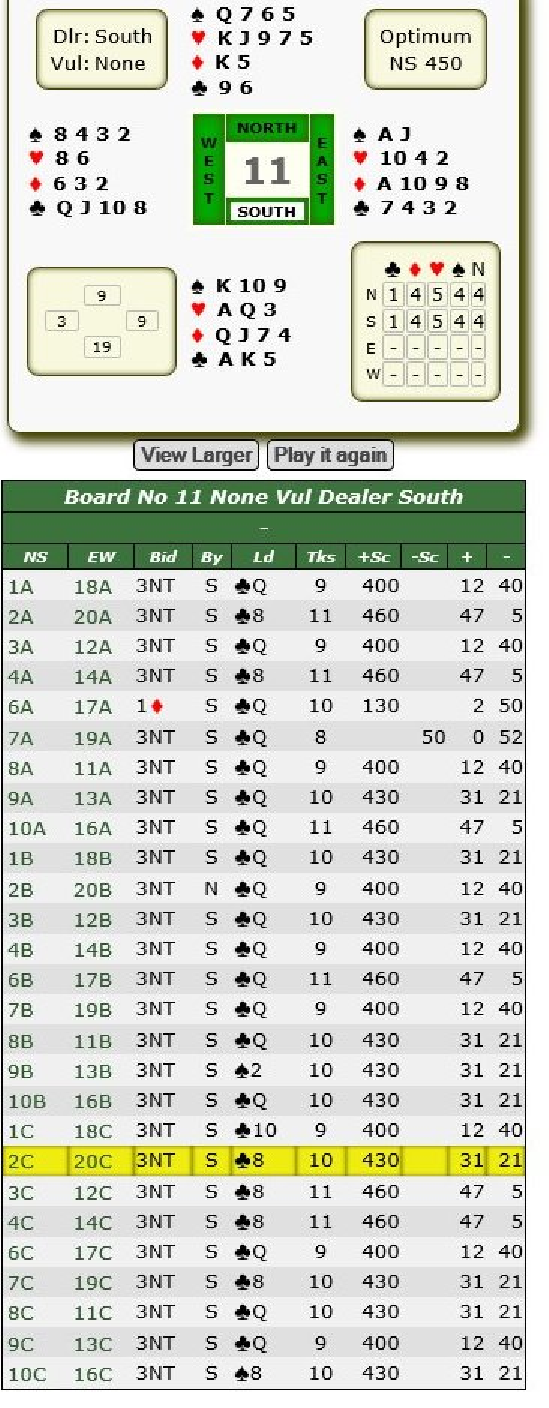Screen dimensions: 549x1408
Task: Open pair 1A's scorecard link
Action: [21, 587]
